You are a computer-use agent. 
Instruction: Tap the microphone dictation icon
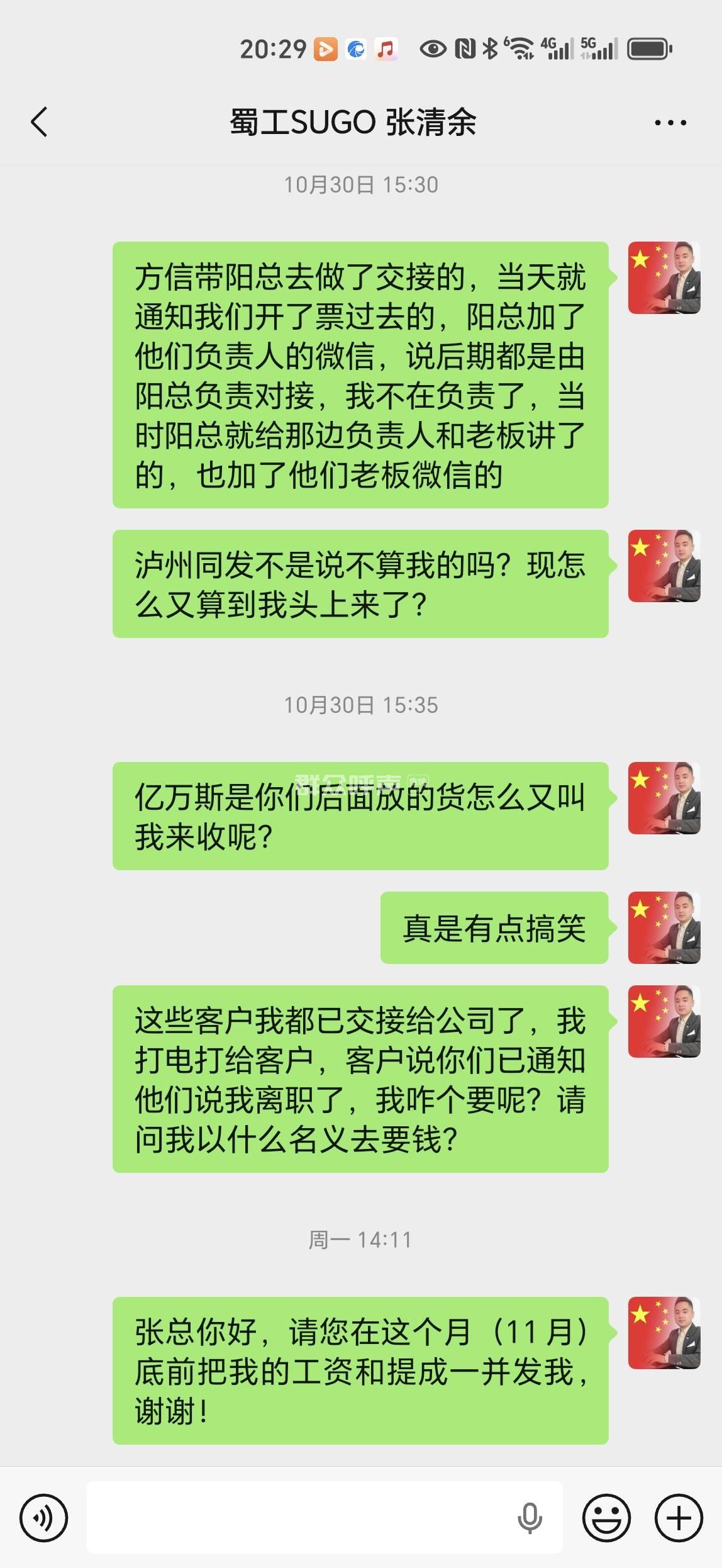pyautogui.click(x=530, y=1518)
